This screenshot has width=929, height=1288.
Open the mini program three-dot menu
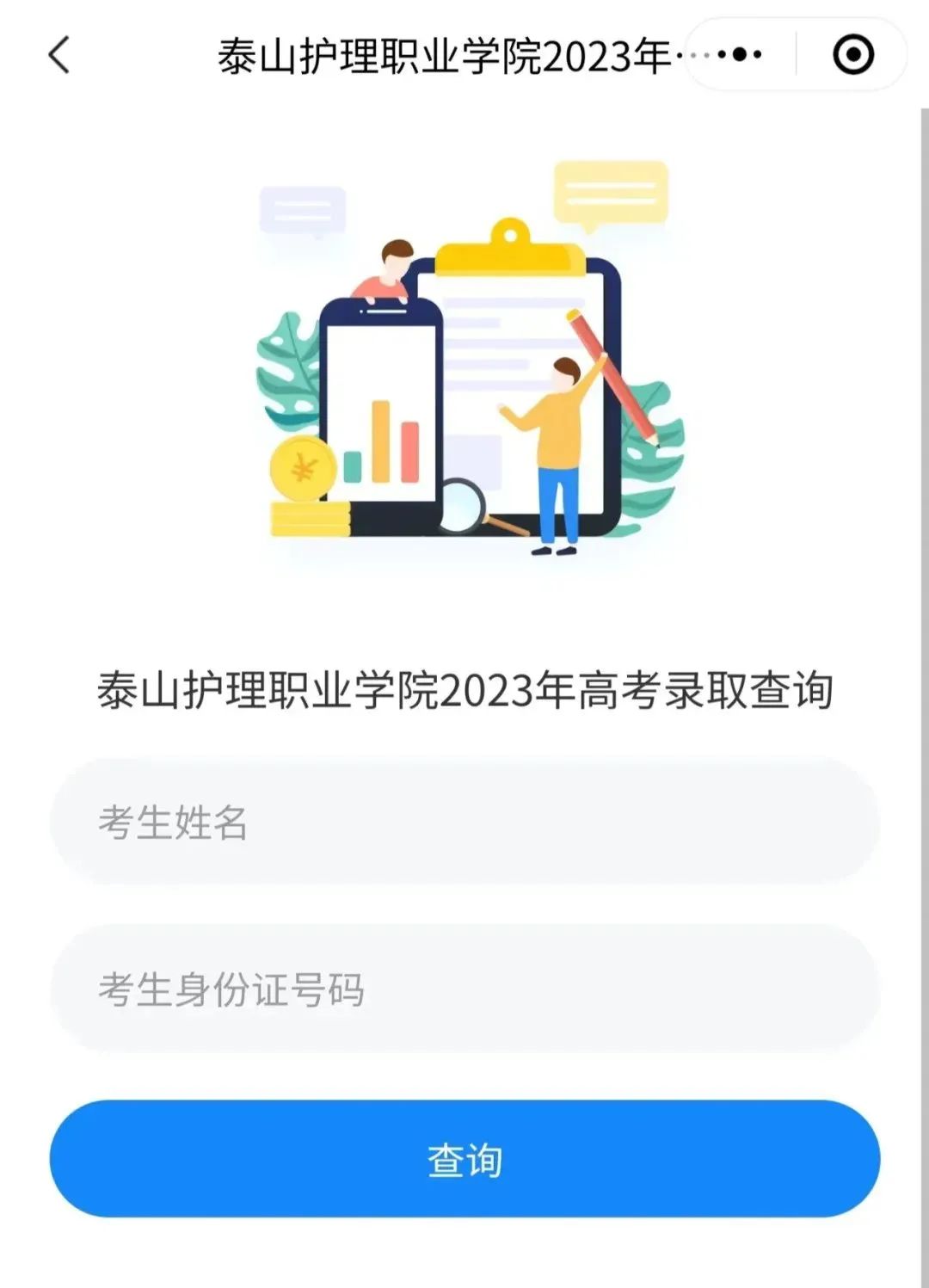click(740, 55)
